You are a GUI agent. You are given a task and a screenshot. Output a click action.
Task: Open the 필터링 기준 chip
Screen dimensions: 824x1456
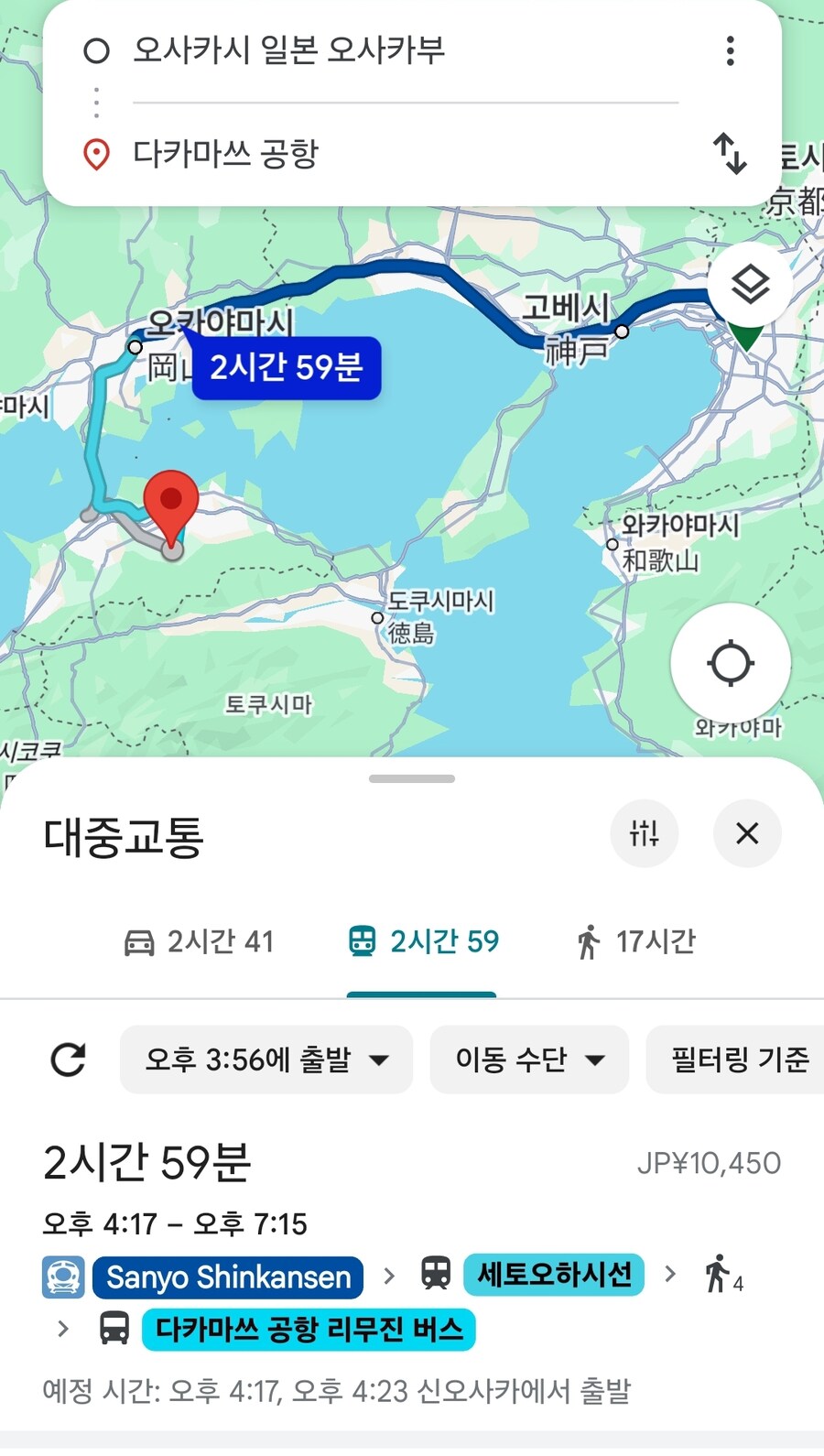[x=738, y=1059]
